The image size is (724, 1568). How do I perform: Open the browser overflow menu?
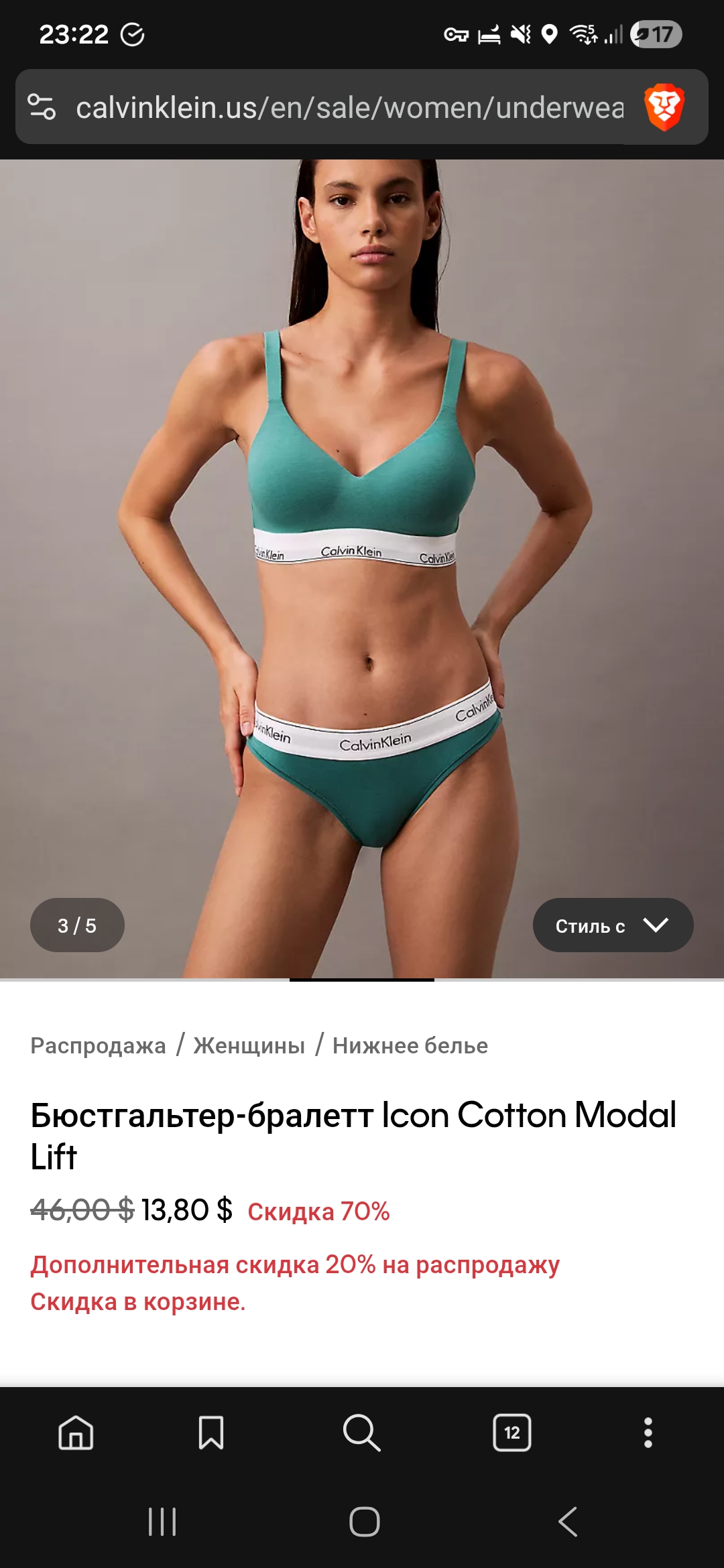tap(648, 1433)
